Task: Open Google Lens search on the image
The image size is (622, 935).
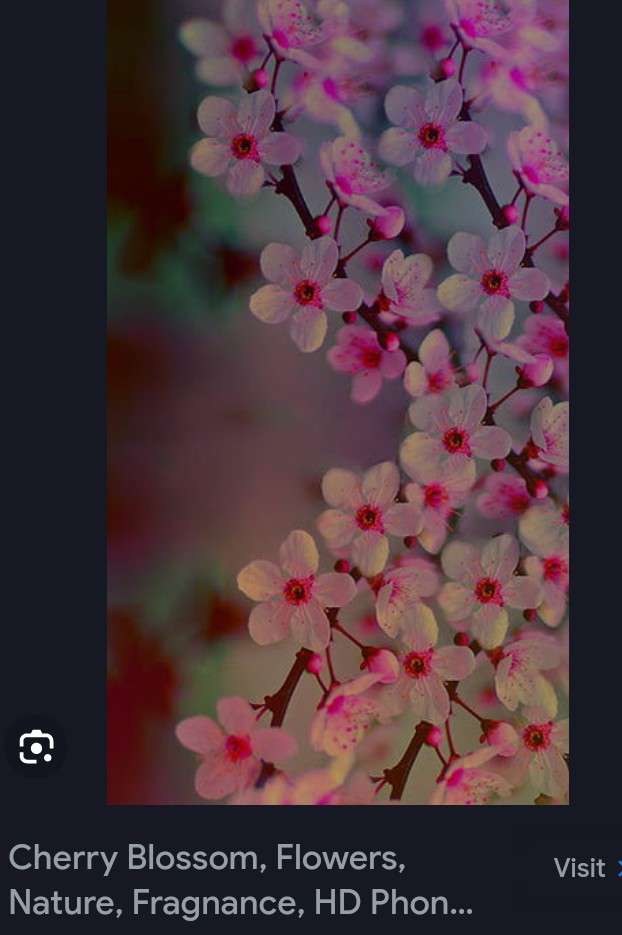Action: 36,747
